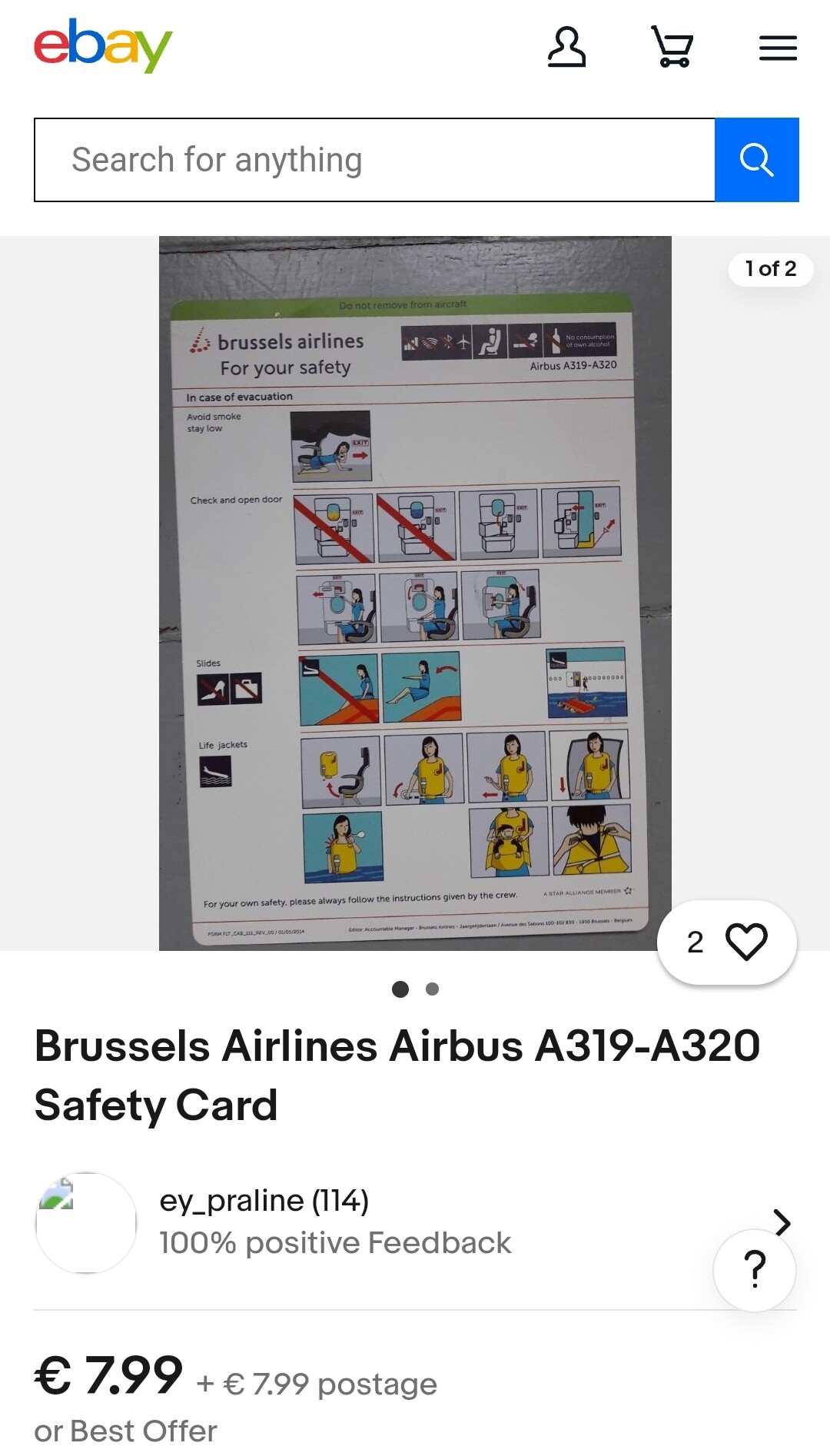Add this item to watchlist with heart
The height and width of the screenshot is (1456, 830).
coord(727,942)
